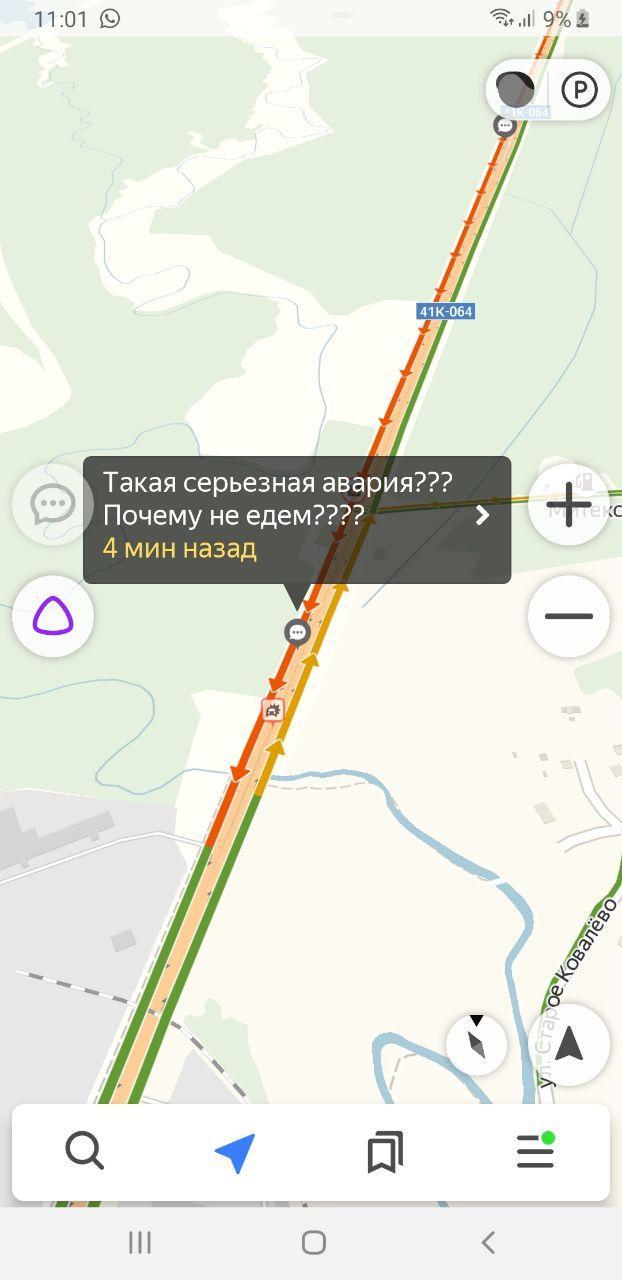Open the main menu with green dot
The image size is (622, 1280).
coord(535,1152)
